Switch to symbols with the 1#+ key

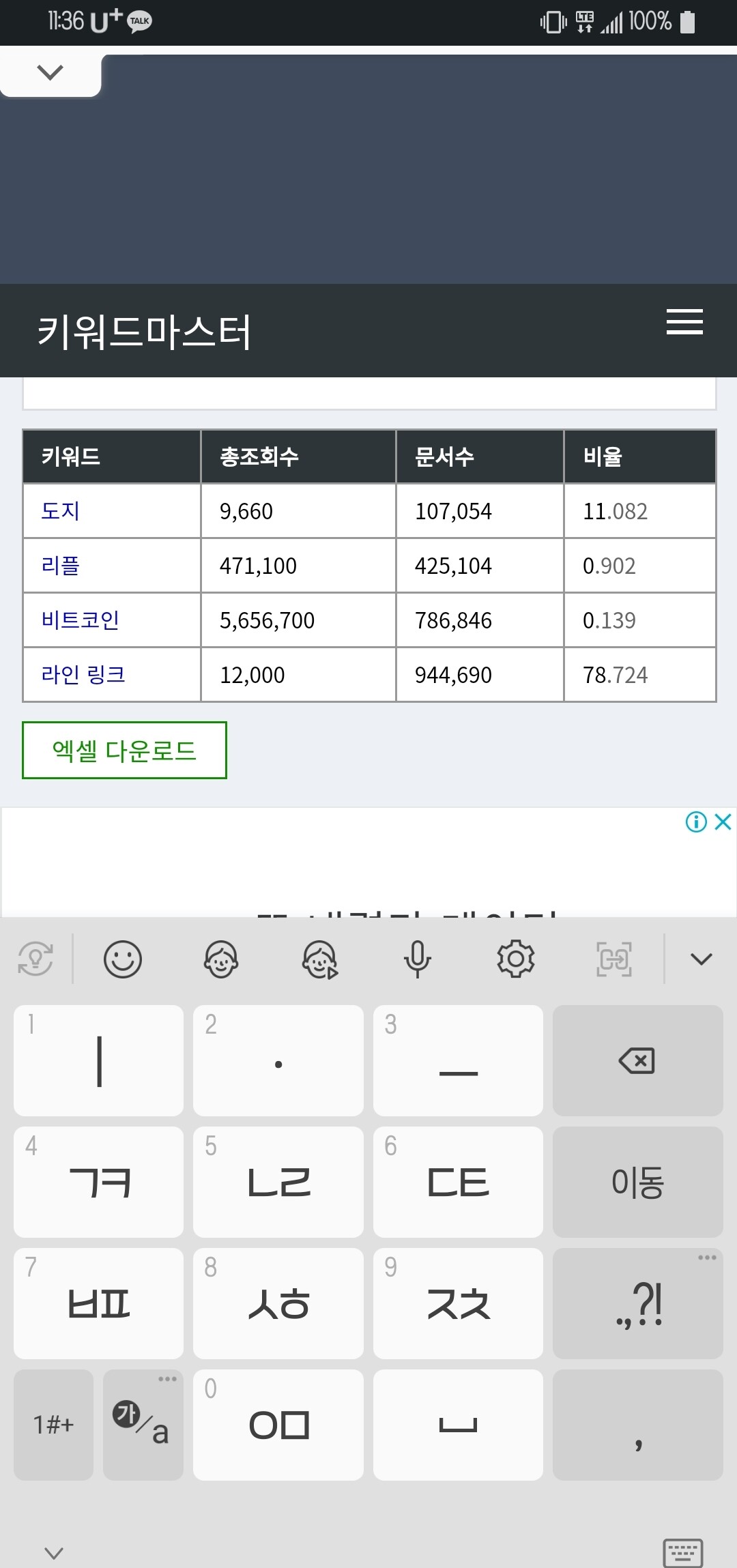(x=53, y=1424)
